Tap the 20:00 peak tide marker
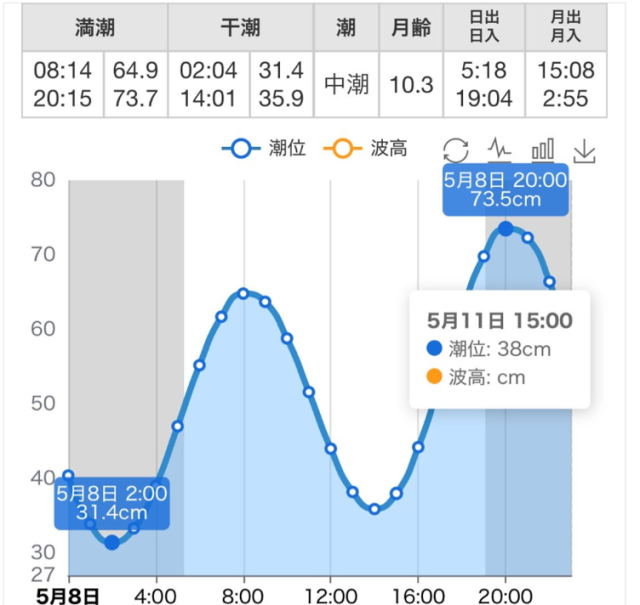This screenshot has width=640, height=605. point(506,229)
